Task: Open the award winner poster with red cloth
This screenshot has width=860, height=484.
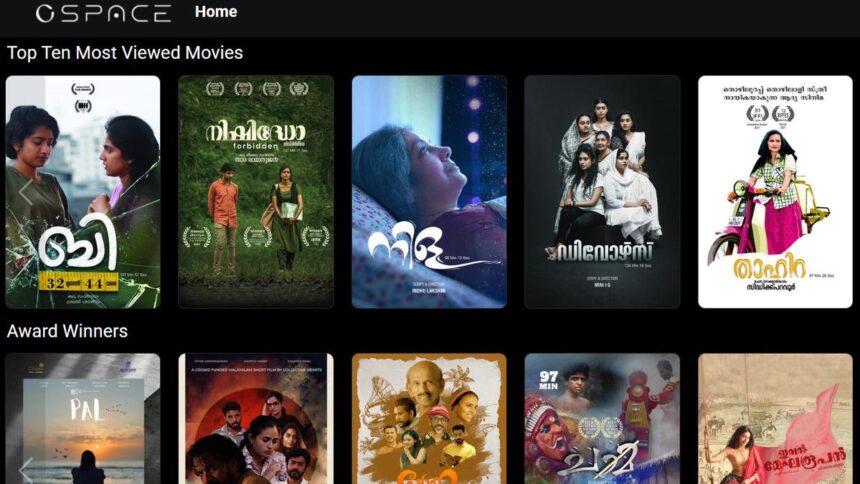Action: click(x=775, y=420)
